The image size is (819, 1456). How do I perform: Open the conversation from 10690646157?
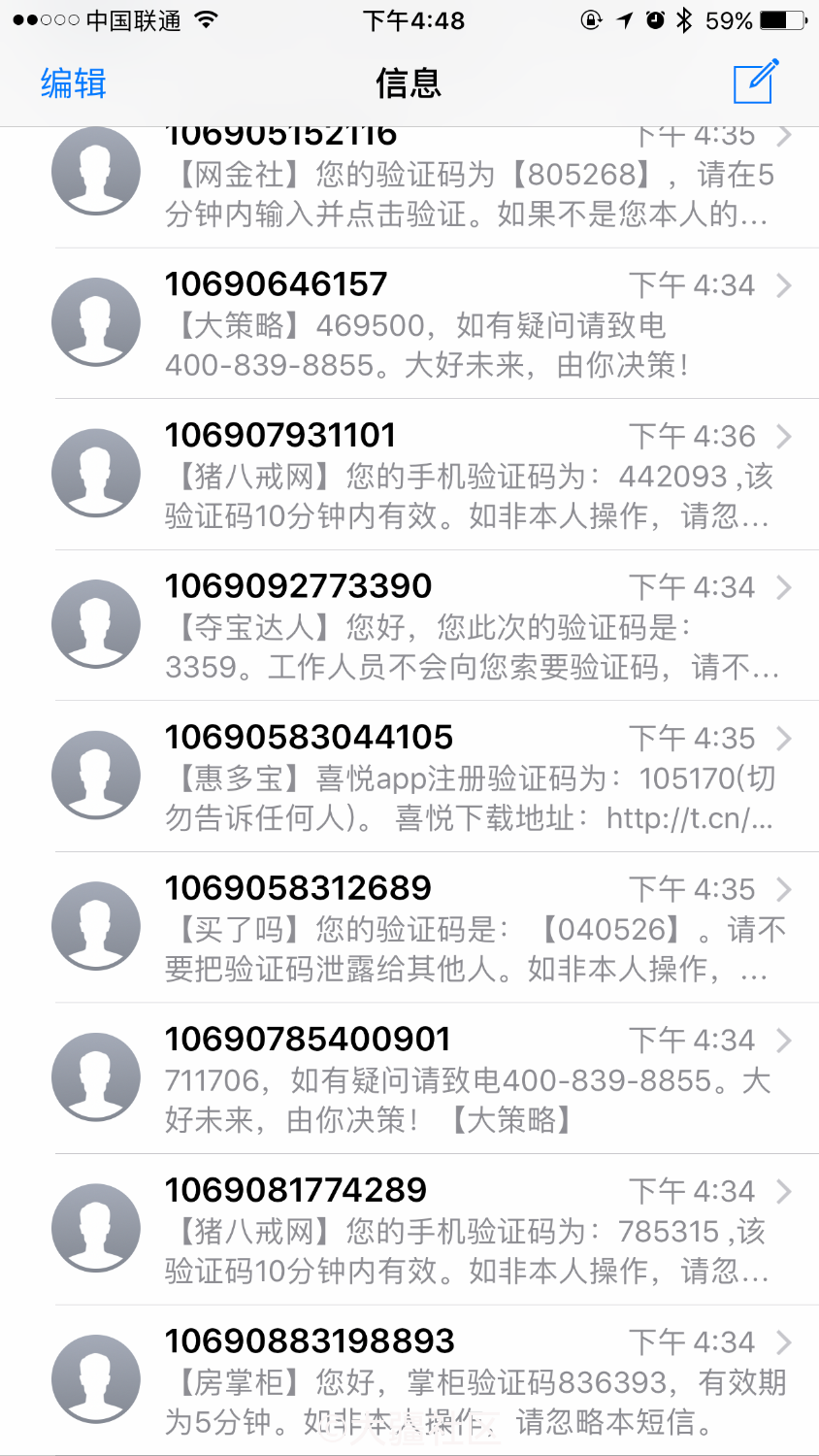(x=409, y=323)
